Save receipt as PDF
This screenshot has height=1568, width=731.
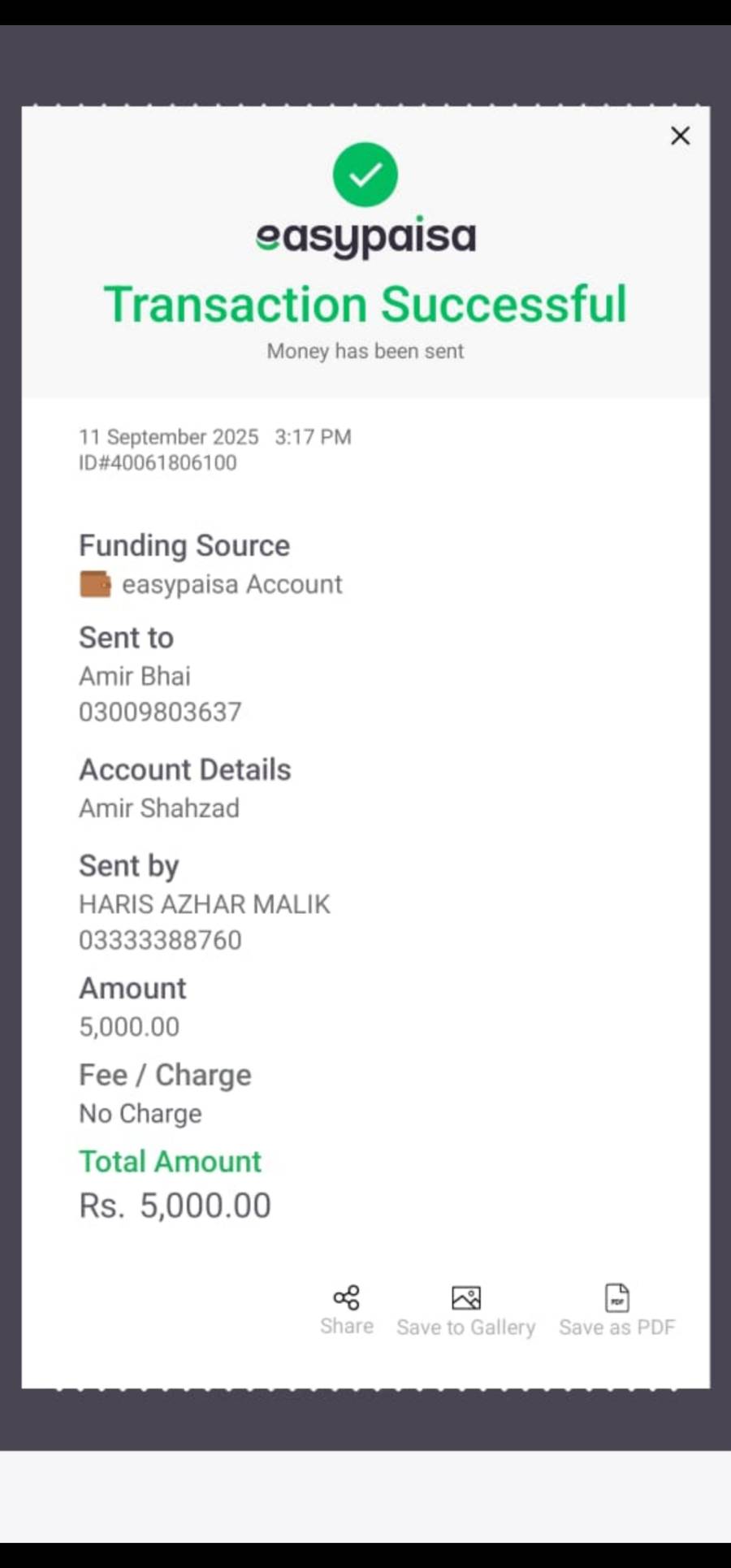click(x=617, y=1310)
